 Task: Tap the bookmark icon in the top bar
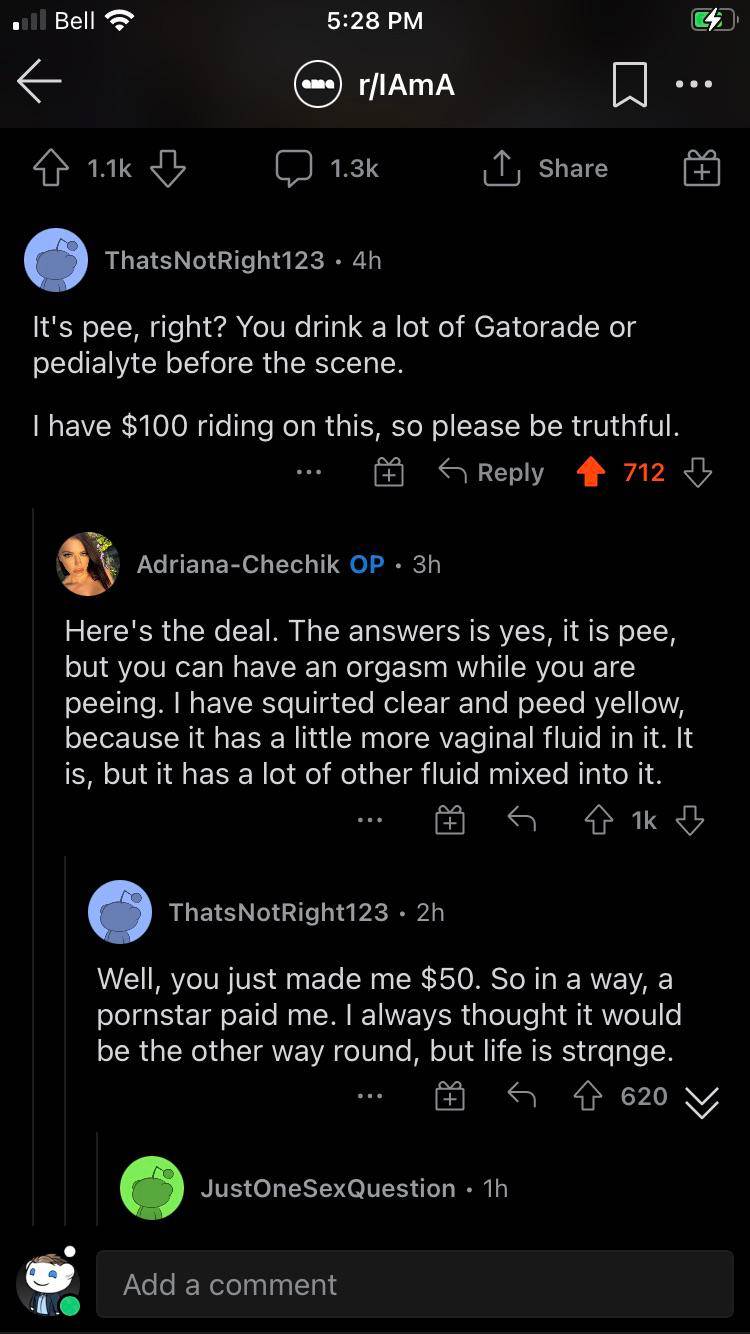(629, 84)
